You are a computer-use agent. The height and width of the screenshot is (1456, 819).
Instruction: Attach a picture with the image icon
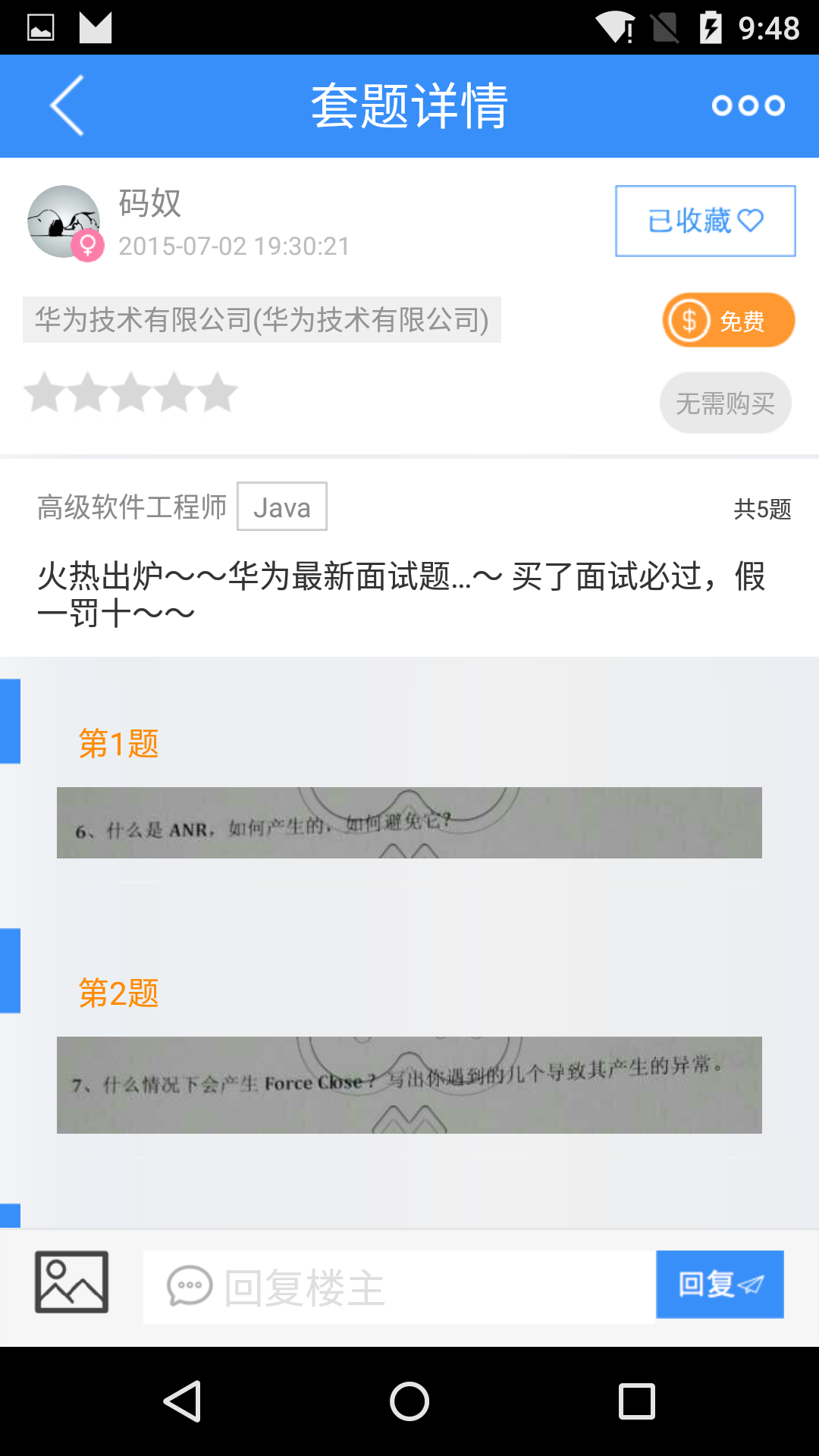pyautogui.click(x=71, y=1282)
